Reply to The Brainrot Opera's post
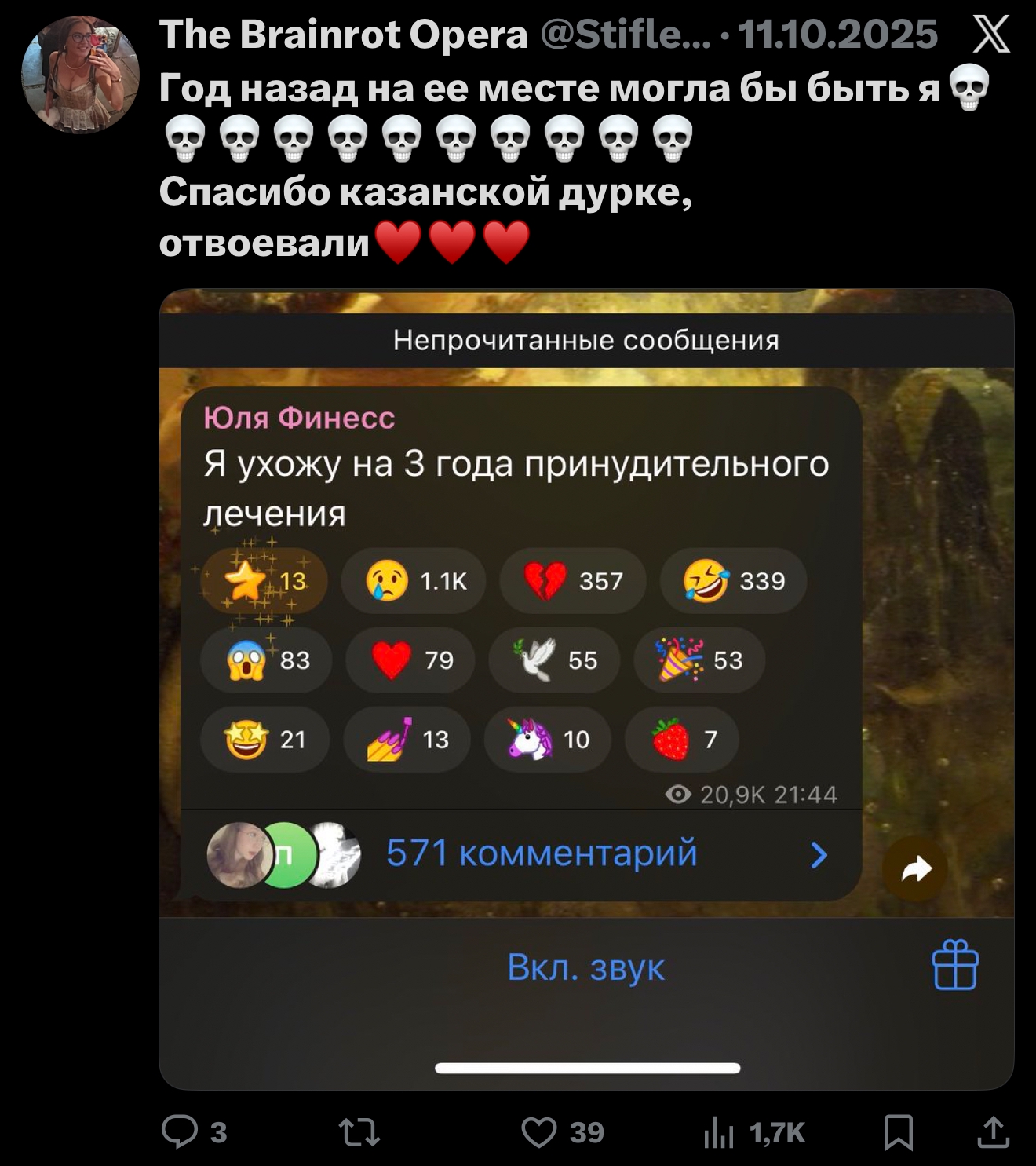Viewport: 1036px width, 1166px height. coord(180,1132)
